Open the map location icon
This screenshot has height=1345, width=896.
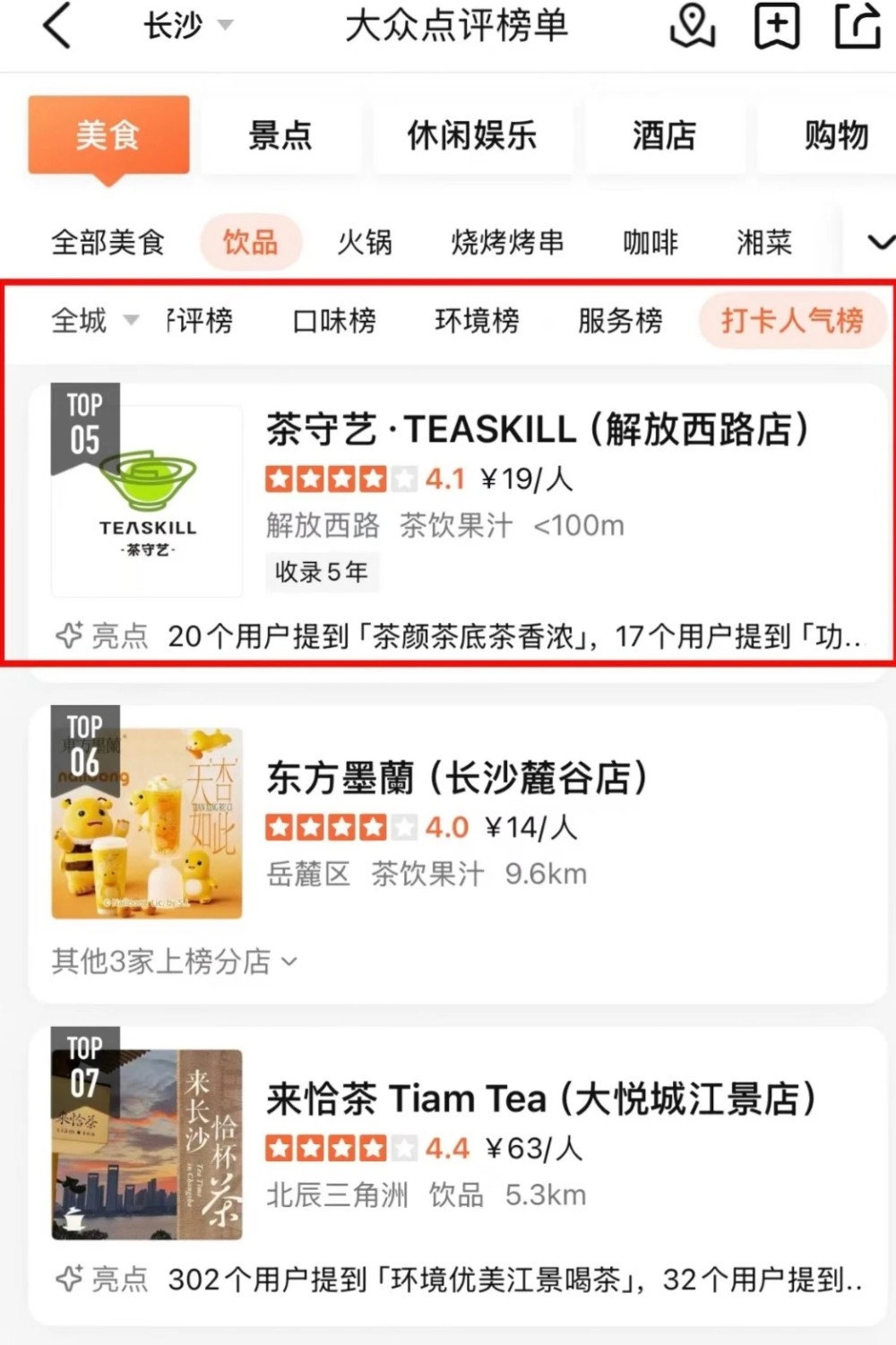(692, 25)
